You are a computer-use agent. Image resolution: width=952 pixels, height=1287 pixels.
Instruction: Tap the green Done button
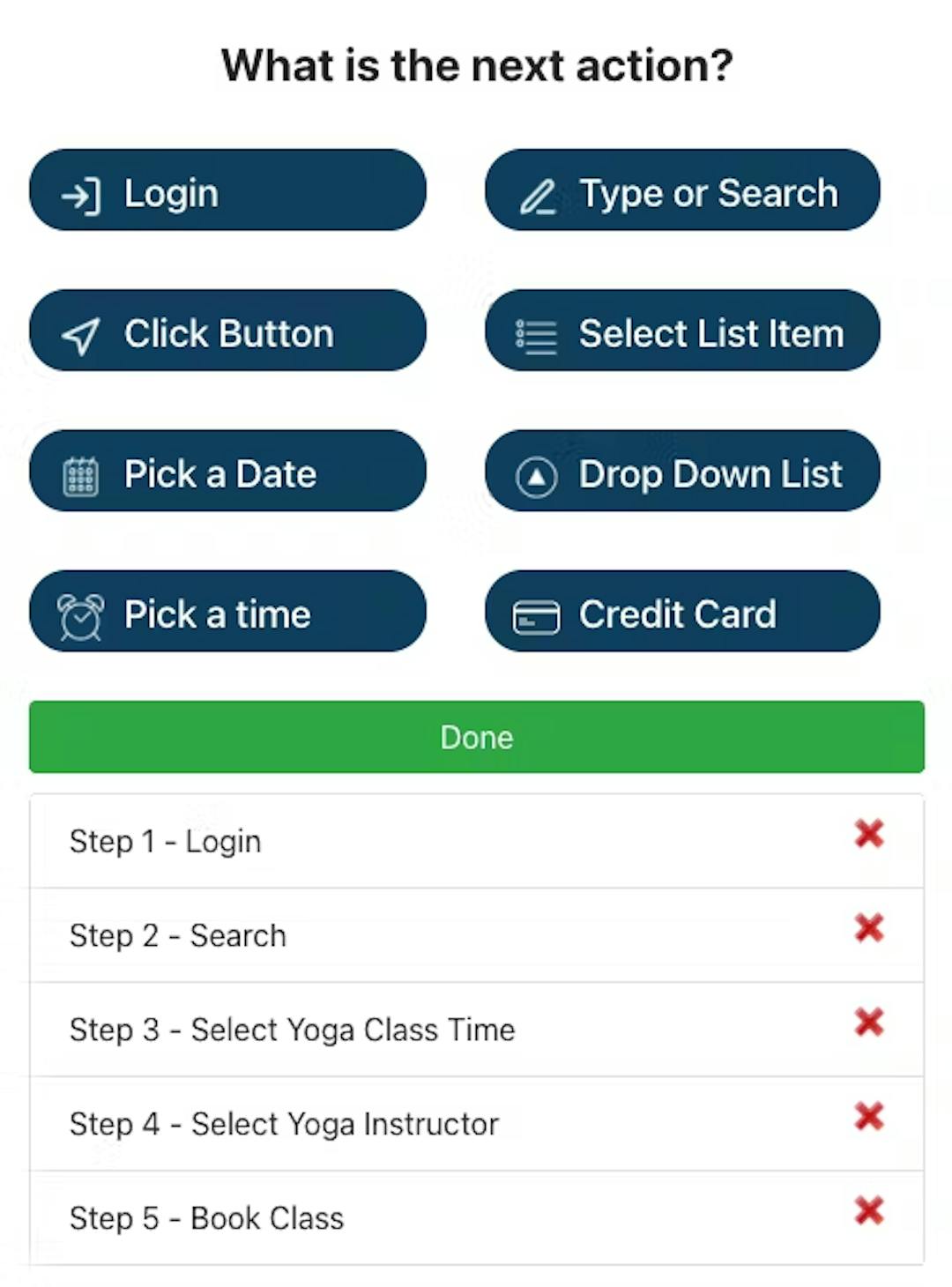476,737
